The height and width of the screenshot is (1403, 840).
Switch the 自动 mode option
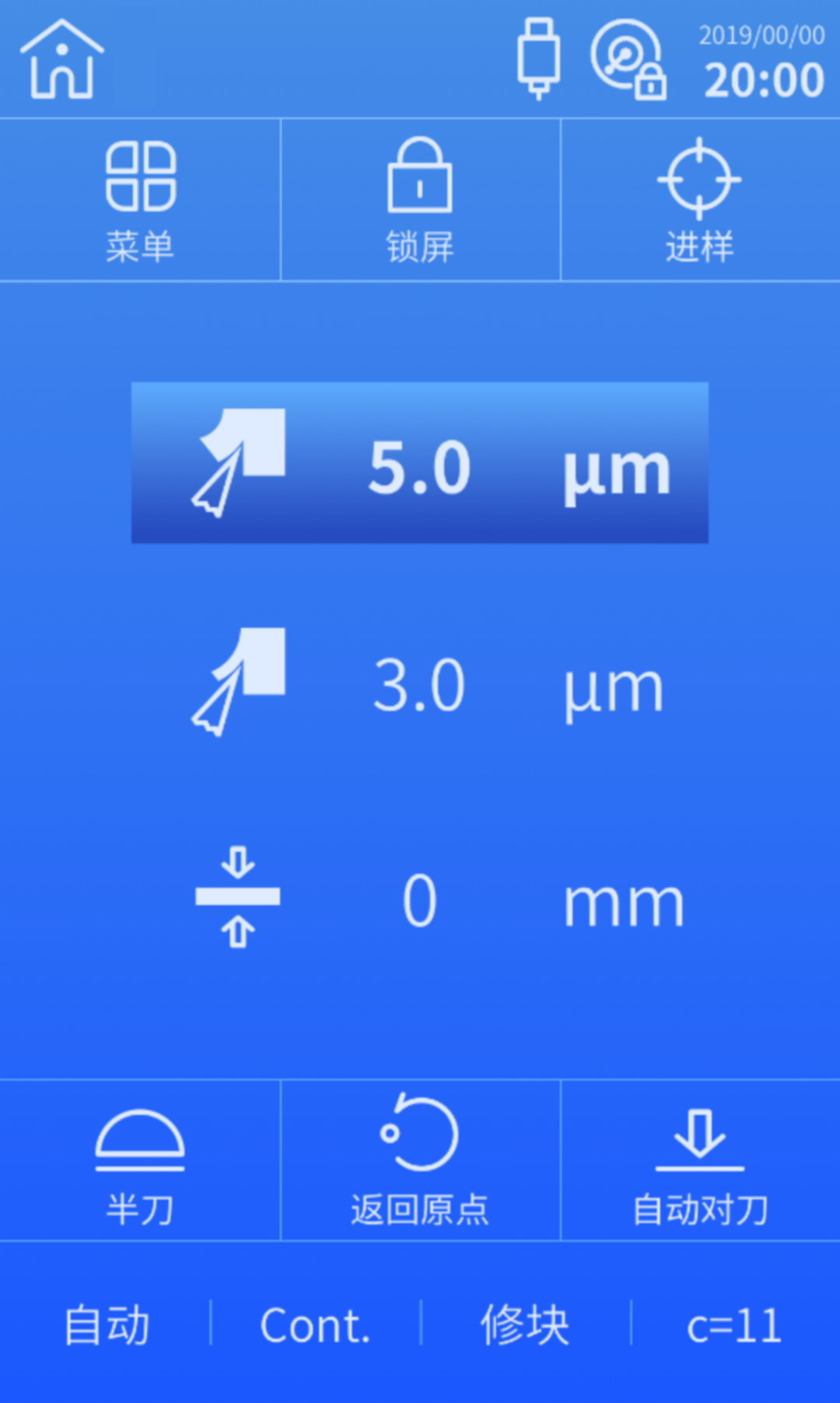(107, 1325)
